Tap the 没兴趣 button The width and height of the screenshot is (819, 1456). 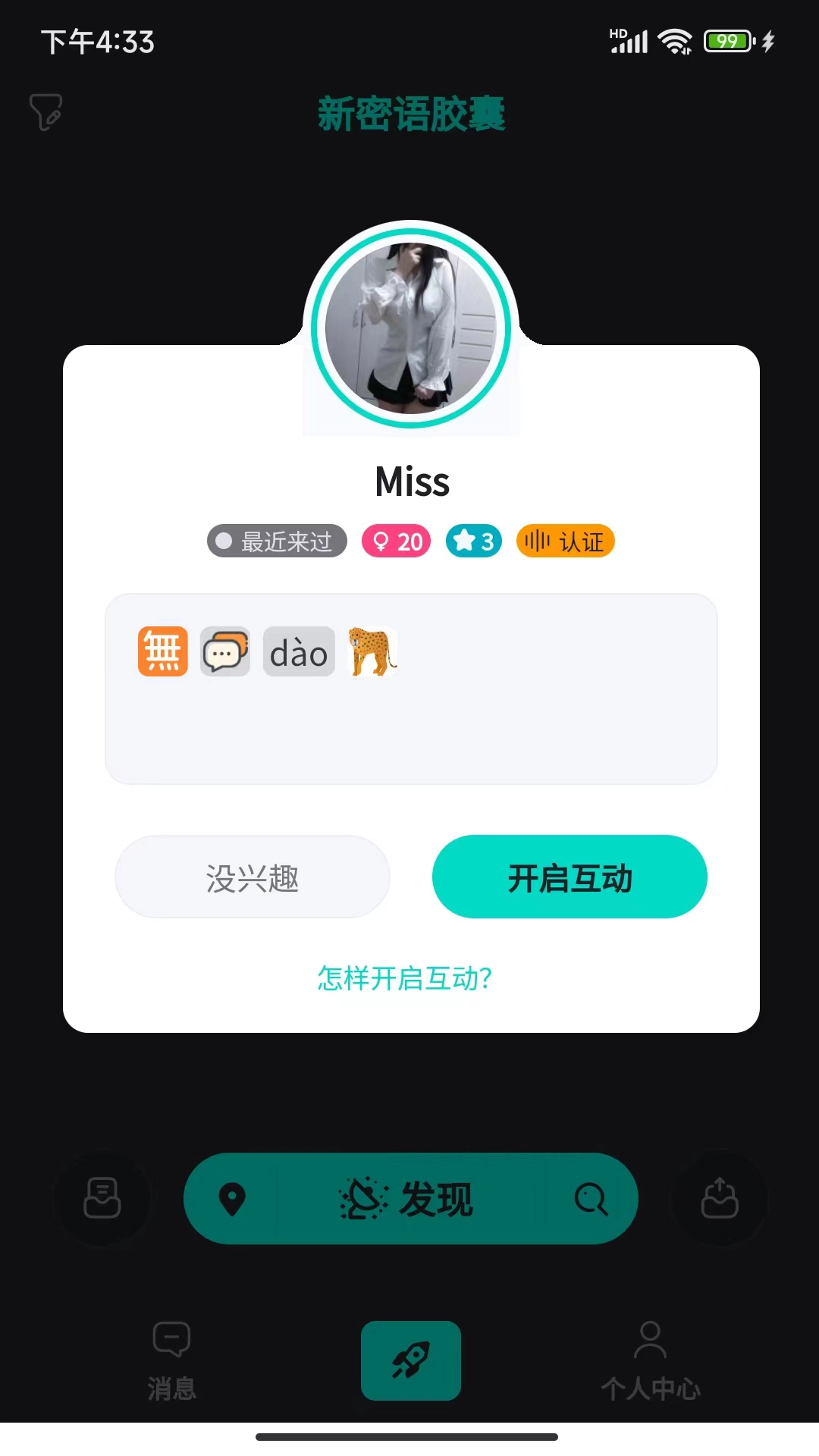[x=252, y=877]
